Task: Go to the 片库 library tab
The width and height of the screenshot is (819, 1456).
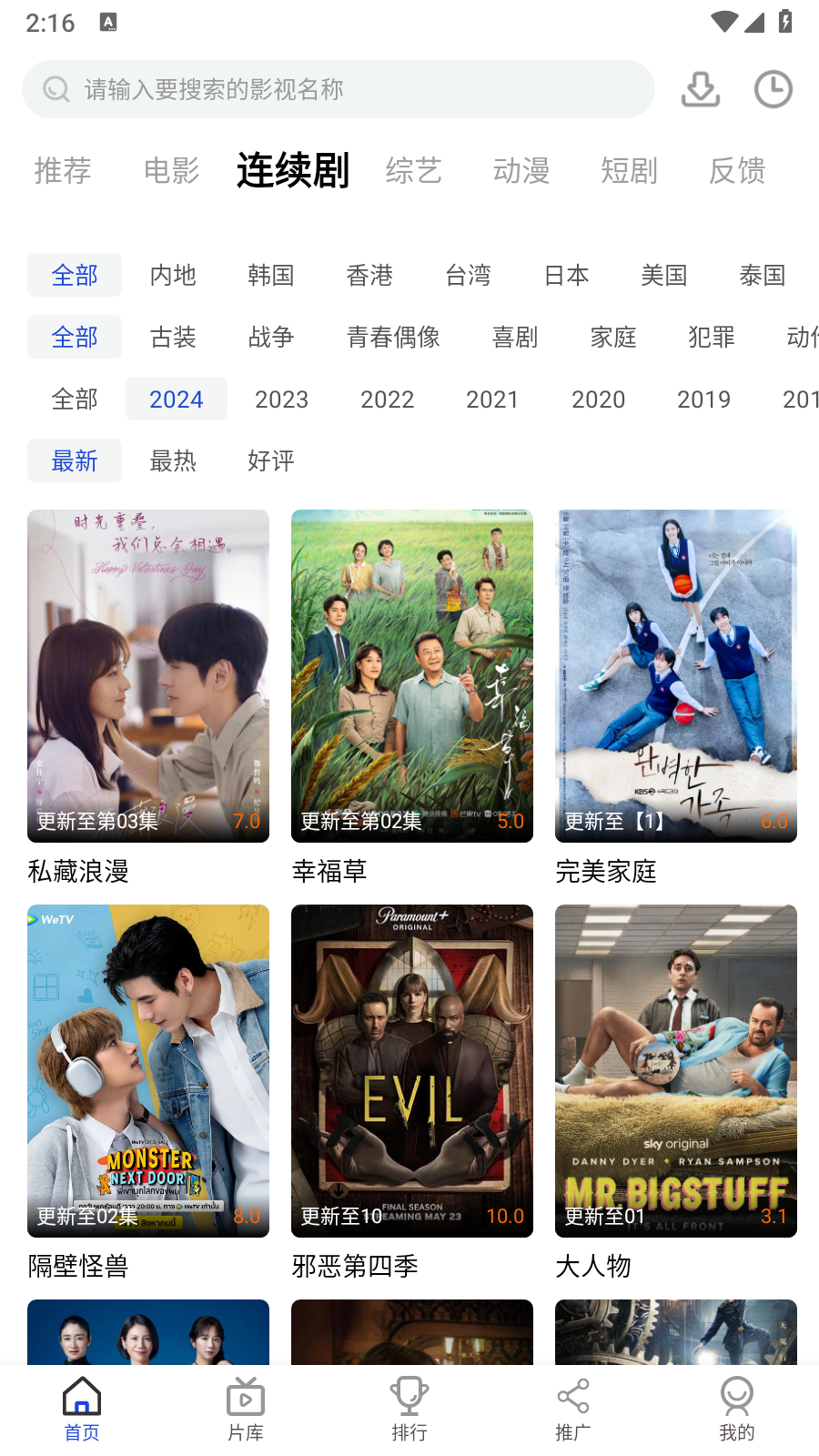Action: point(246,1409)
